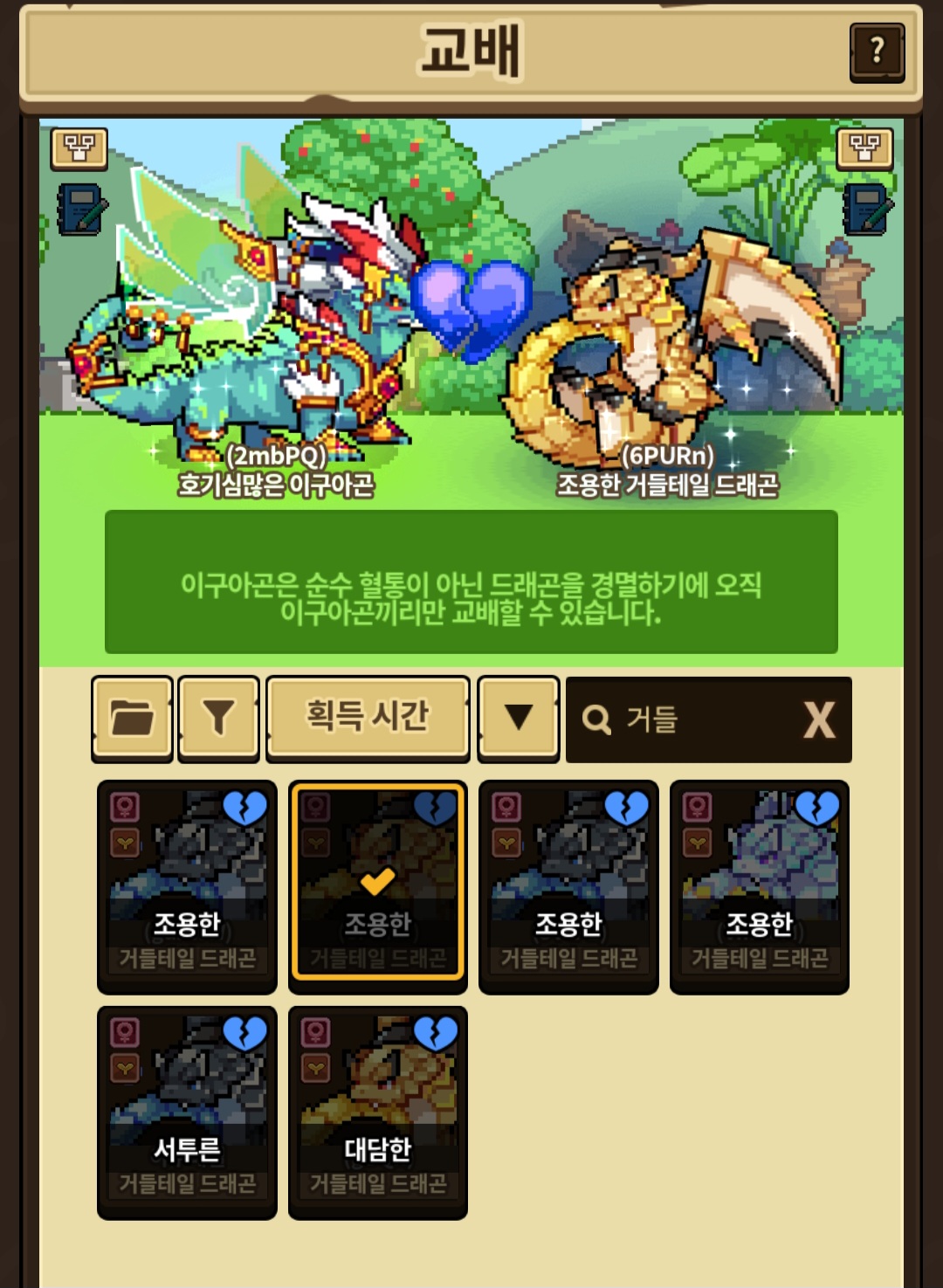The image size is (943, 1288).
Task: Open the memo note for 거들테일 드래곤
Action: [x=866, y=210]
